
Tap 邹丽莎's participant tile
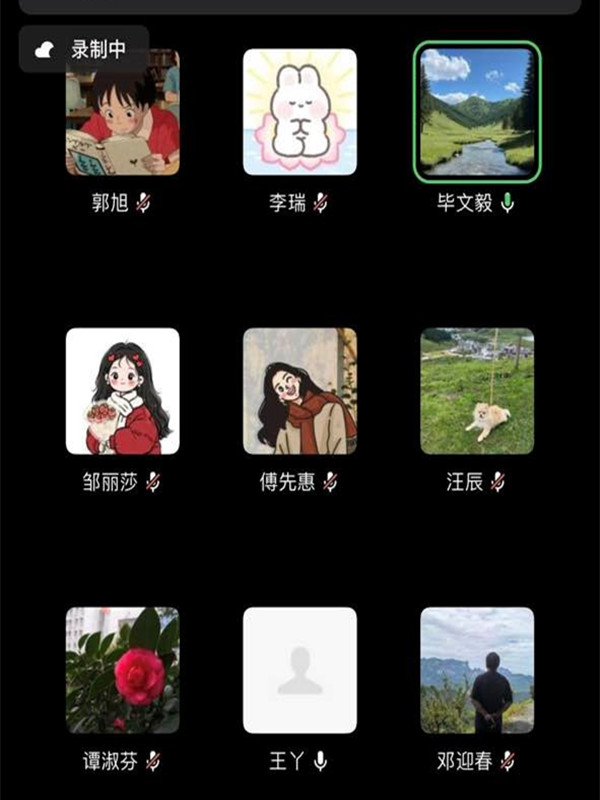point(123,391)
